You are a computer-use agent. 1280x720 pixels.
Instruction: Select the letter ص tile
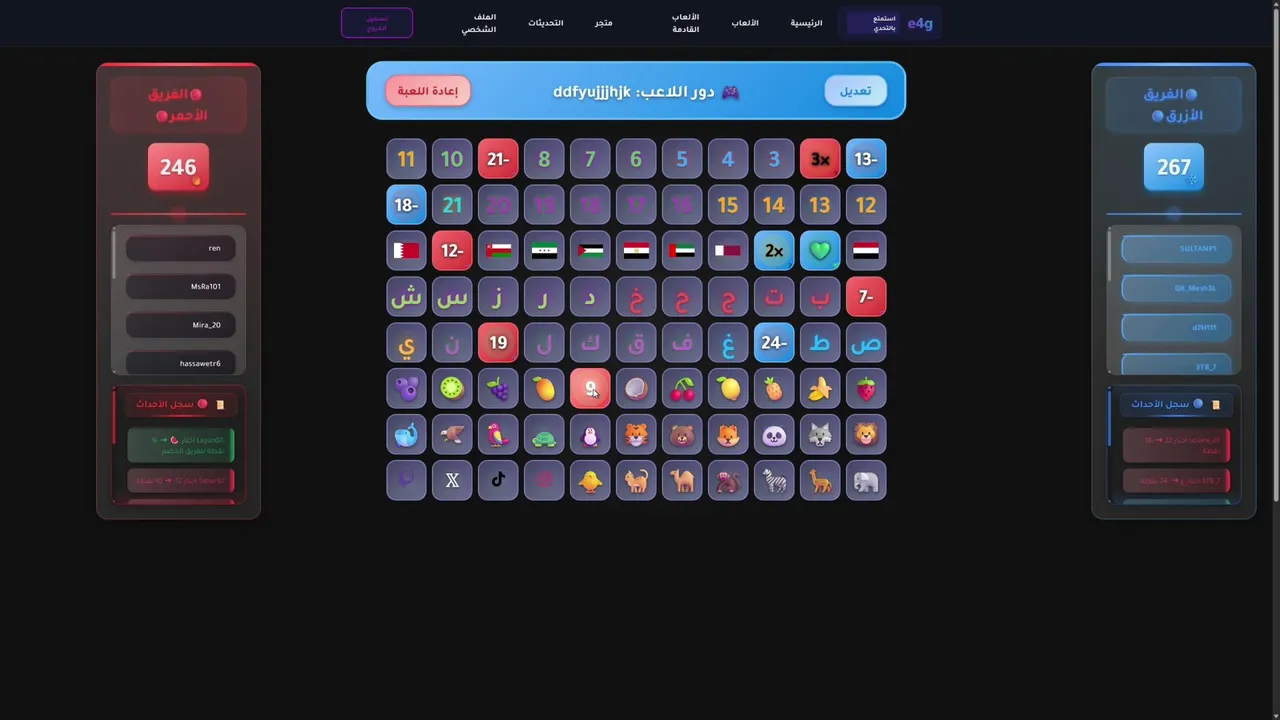click(x=866, y=343)
